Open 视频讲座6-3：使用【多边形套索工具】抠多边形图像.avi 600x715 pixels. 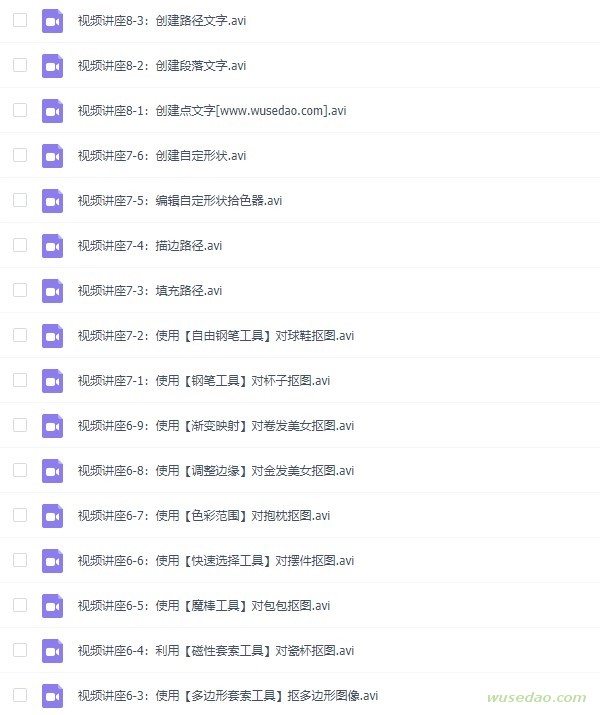pos(228,696)
